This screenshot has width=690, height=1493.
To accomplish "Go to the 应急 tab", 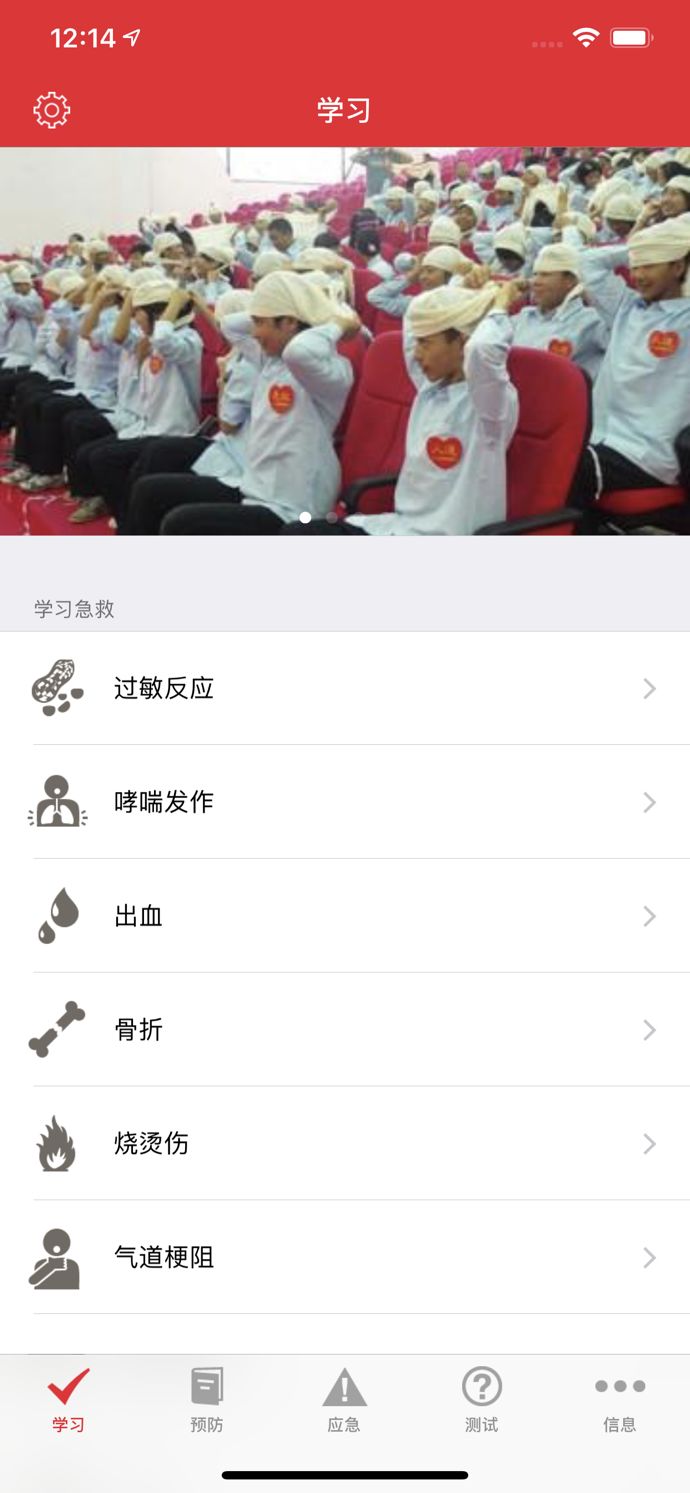I will click(344, 1400).
